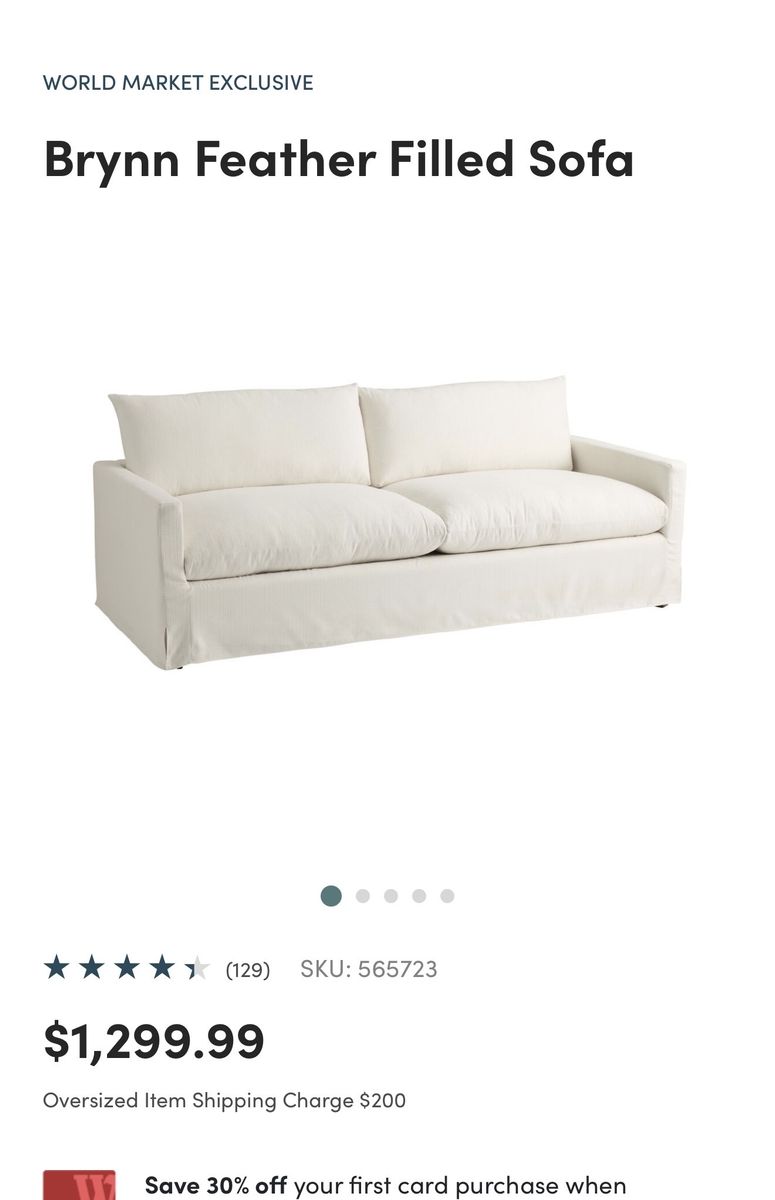Click the first rating star
This screenshot has width=775, height=1200.
[58, 966]
